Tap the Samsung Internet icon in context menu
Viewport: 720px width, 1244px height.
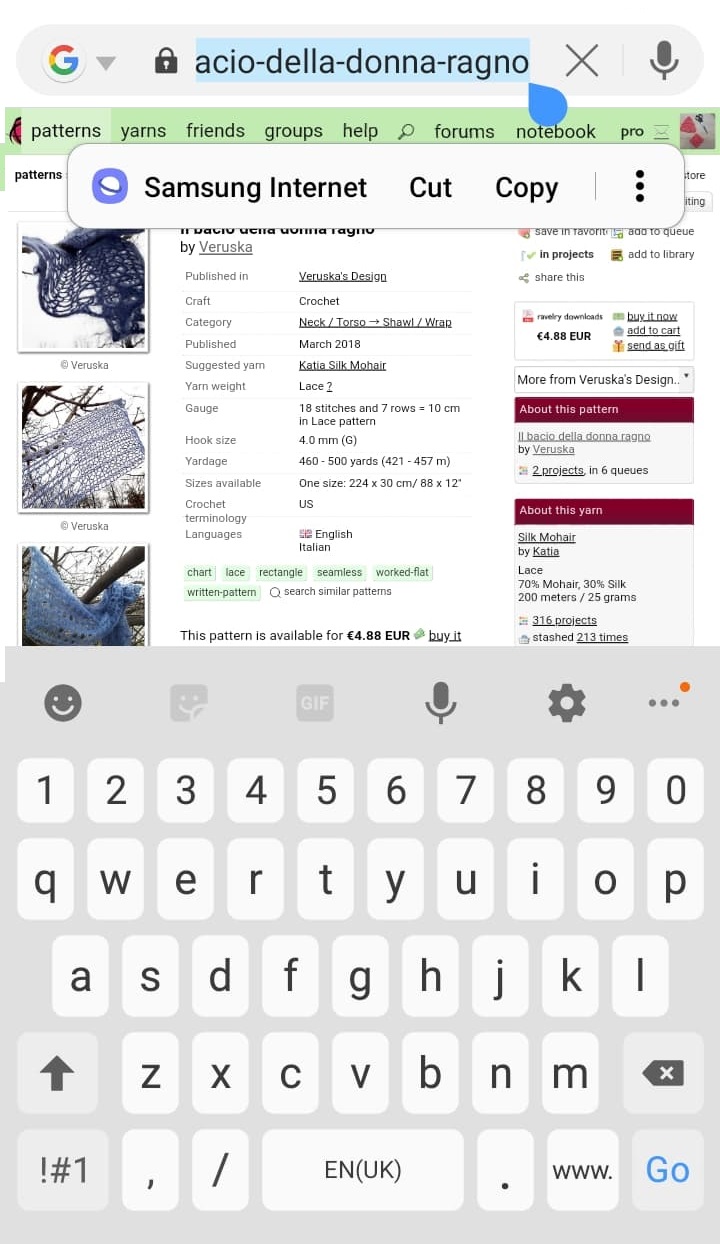110,186
